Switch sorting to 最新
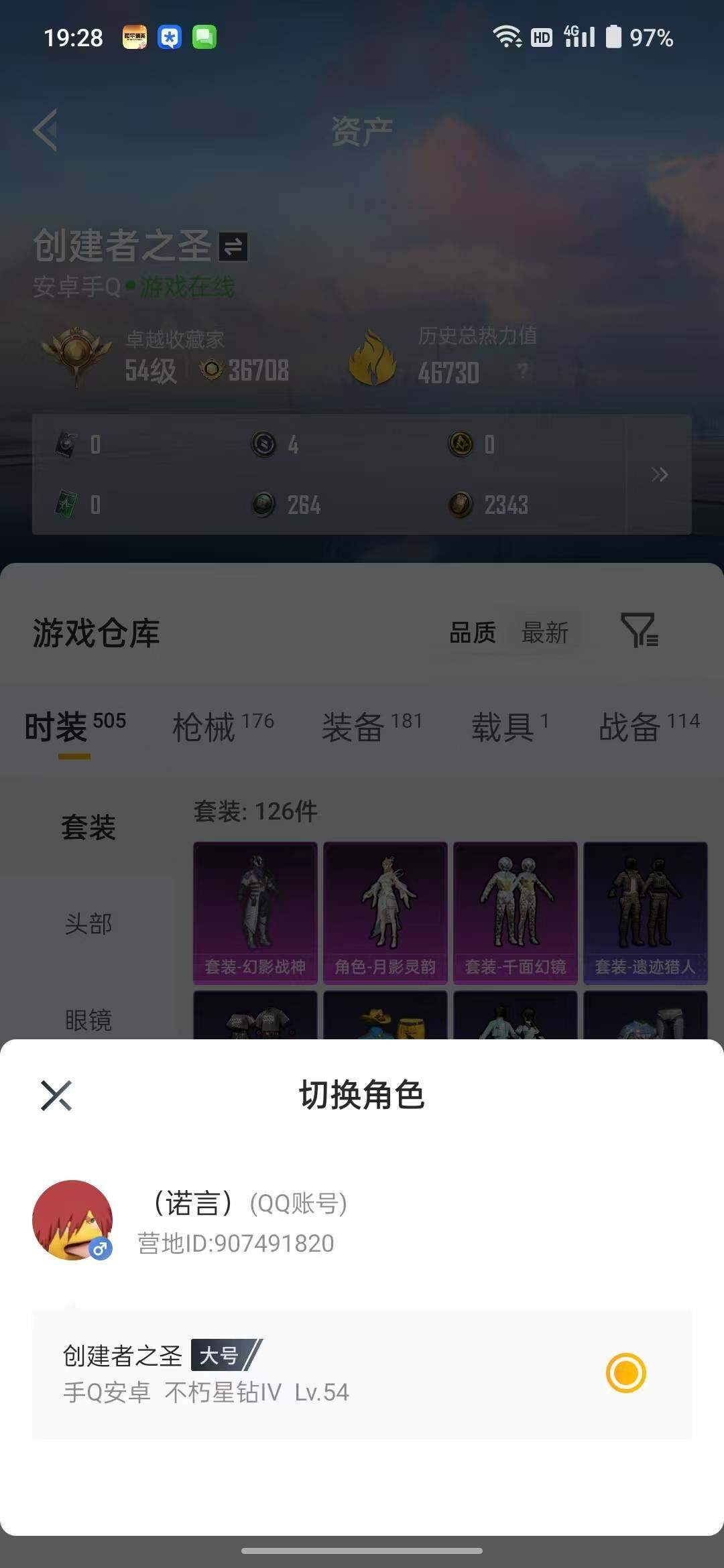Image resolution: width=724 pixels, height=1568 pixels. click(x=545, y=633)
